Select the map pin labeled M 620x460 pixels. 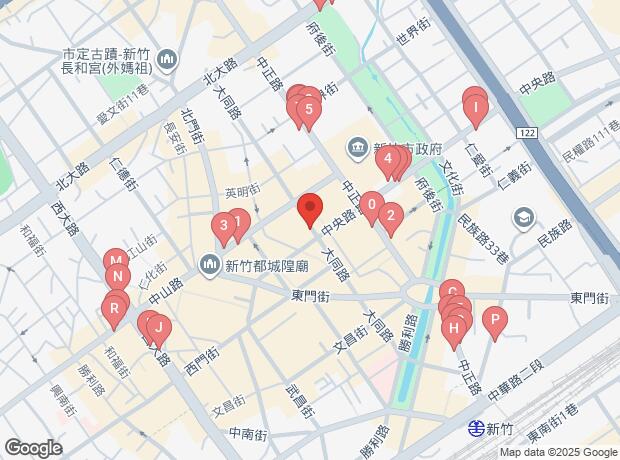click(x=116, y=260)
